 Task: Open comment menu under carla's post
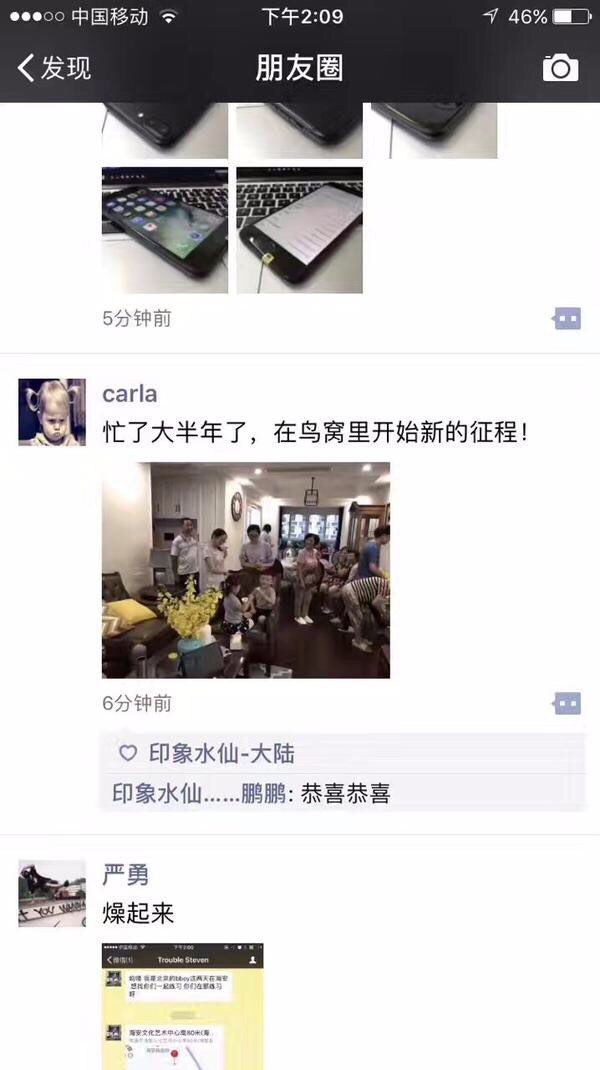coord(566,703)
